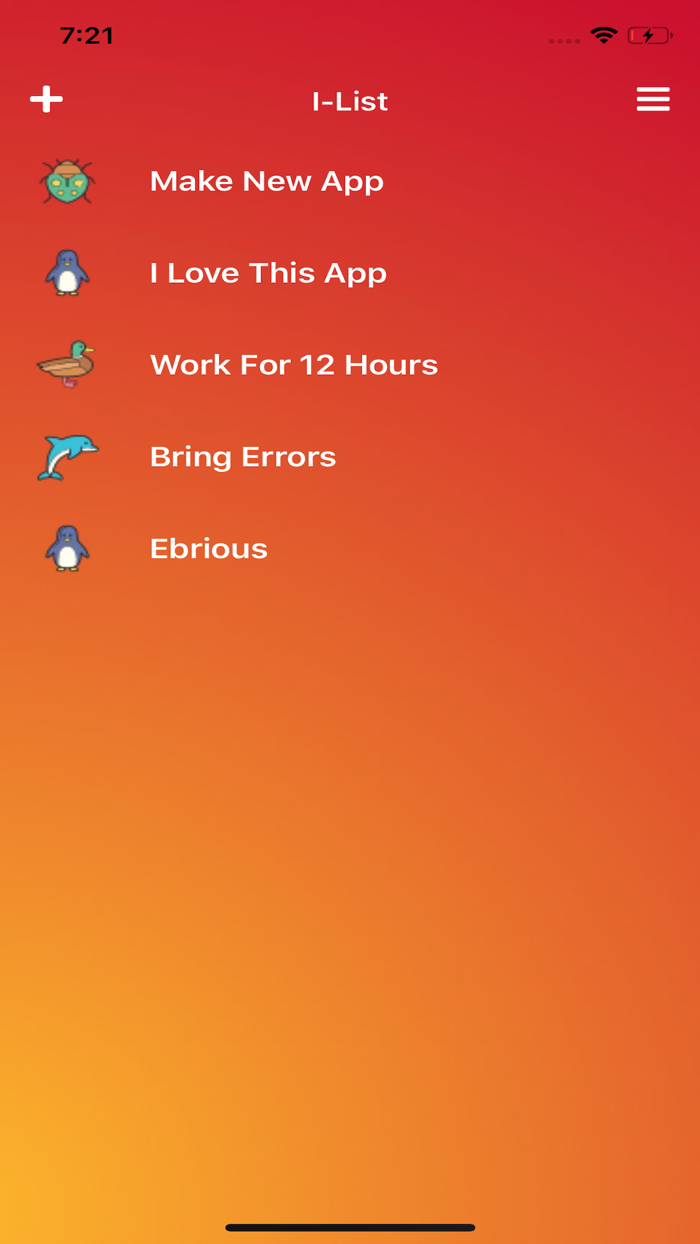Screen dimensions: 700x1244
Task: Open the hamburger menu
Action: pos(653,99)
